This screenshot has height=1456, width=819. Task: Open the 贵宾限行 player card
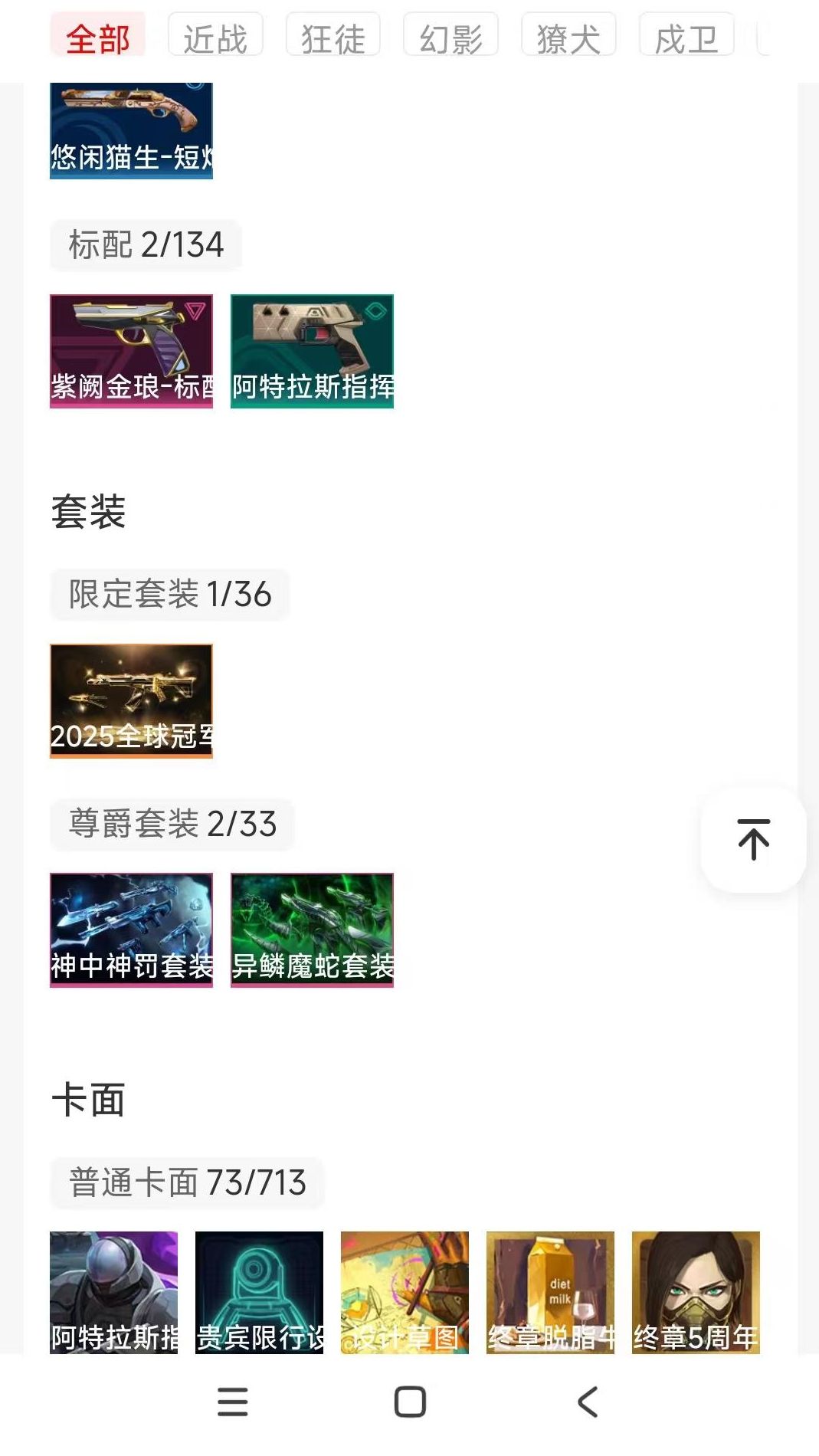(259, 1292)
